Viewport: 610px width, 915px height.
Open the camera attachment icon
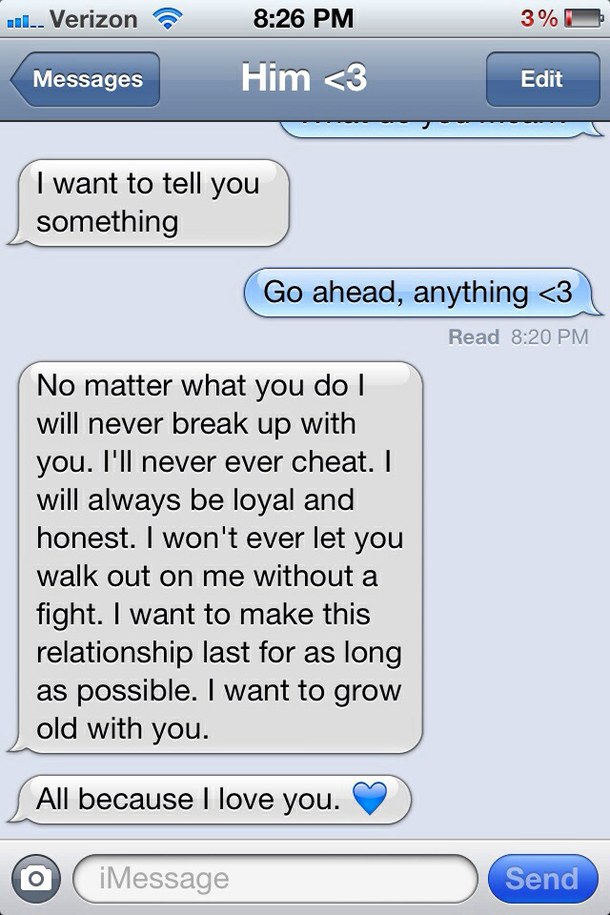(x=36, y=878)
